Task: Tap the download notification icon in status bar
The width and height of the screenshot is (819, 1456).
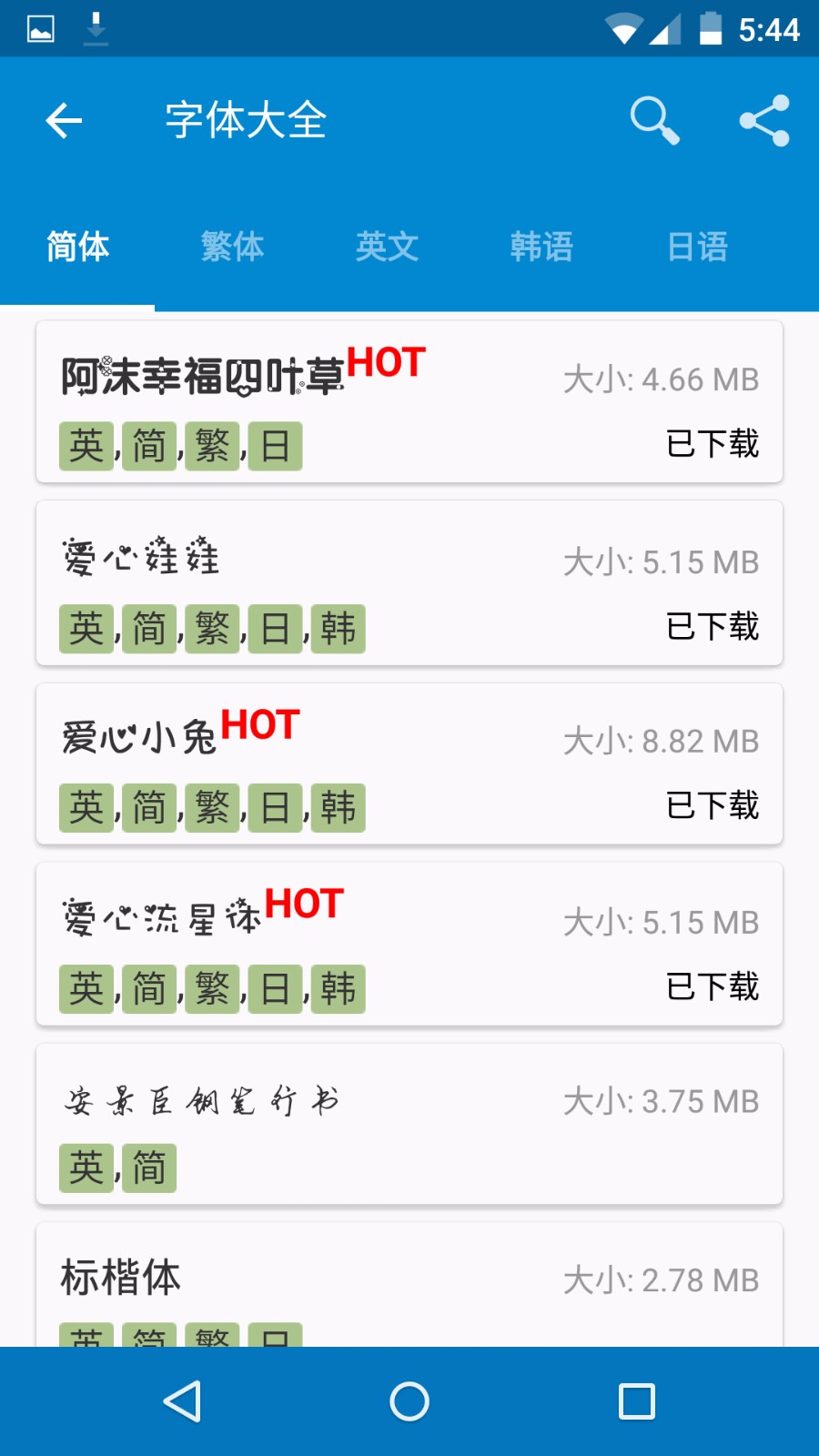Action: 94,26
